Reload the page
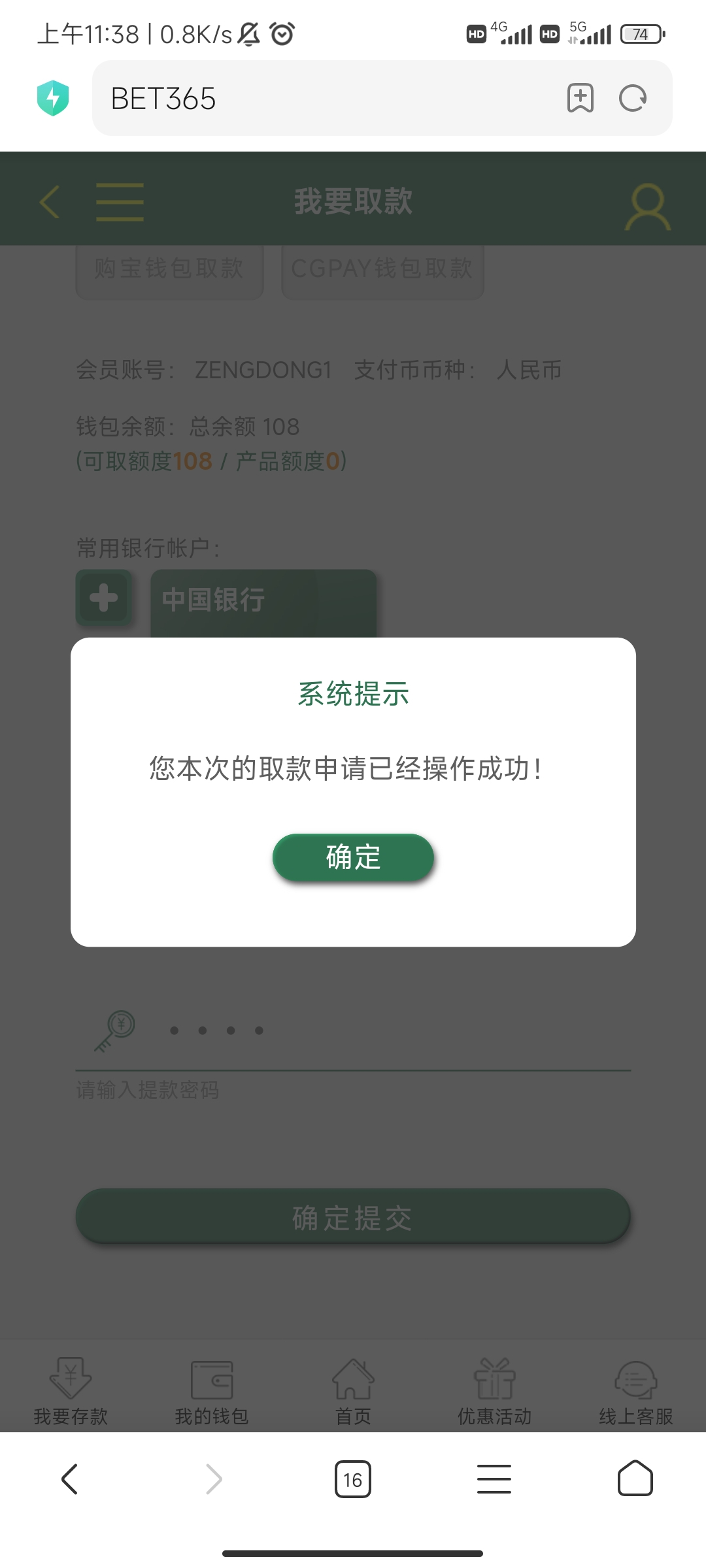 point(632,99)
